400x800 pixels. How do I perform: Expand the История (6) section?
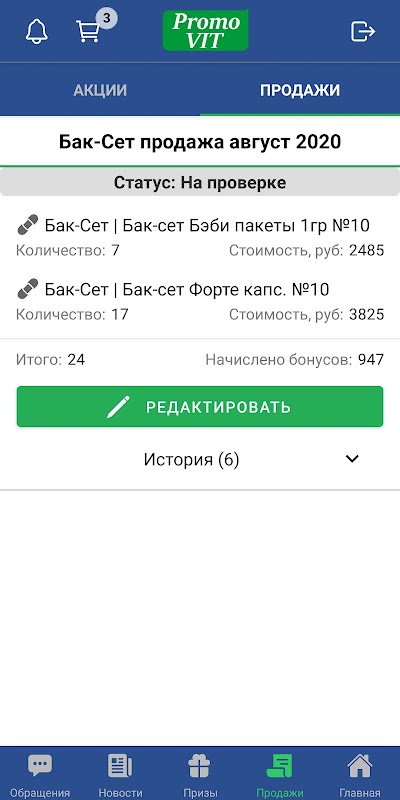tap(200, 460)
